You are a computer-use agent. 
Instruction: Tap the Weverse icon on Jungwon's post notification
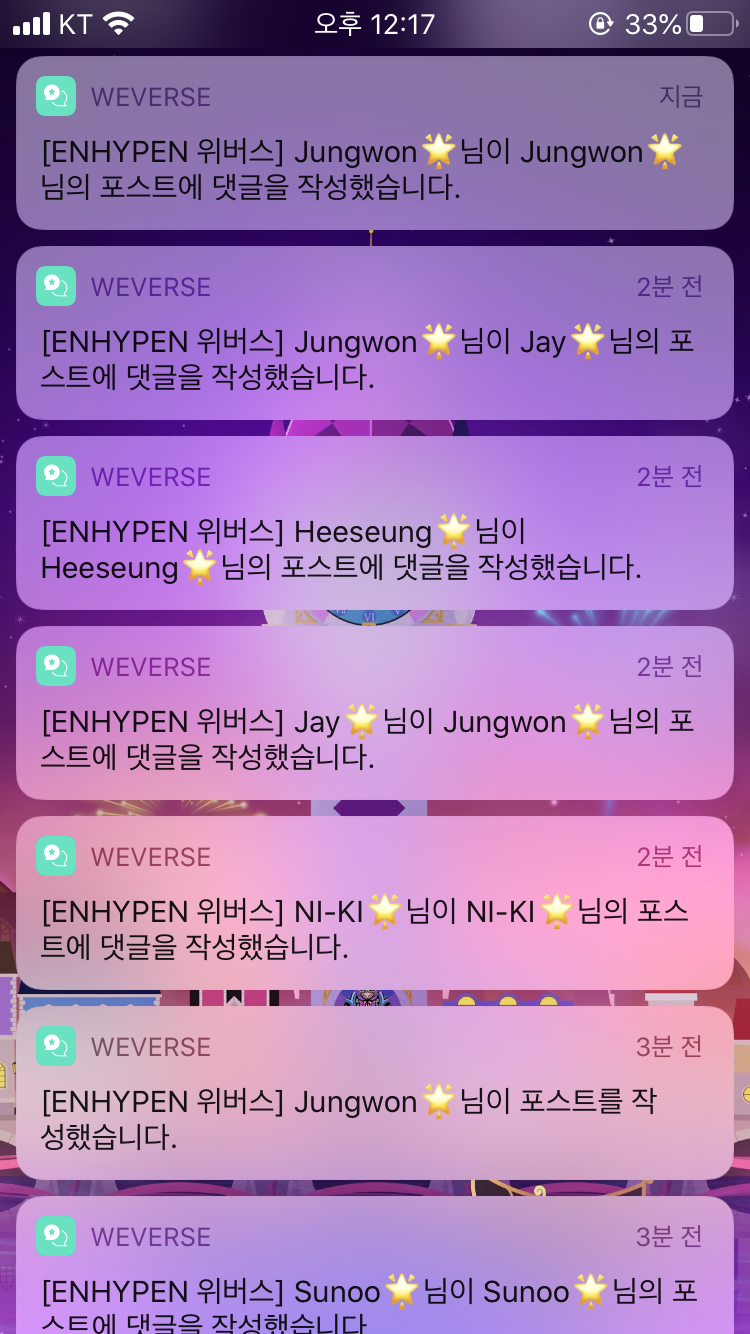pyautogui.click(x=56, y=1046)
